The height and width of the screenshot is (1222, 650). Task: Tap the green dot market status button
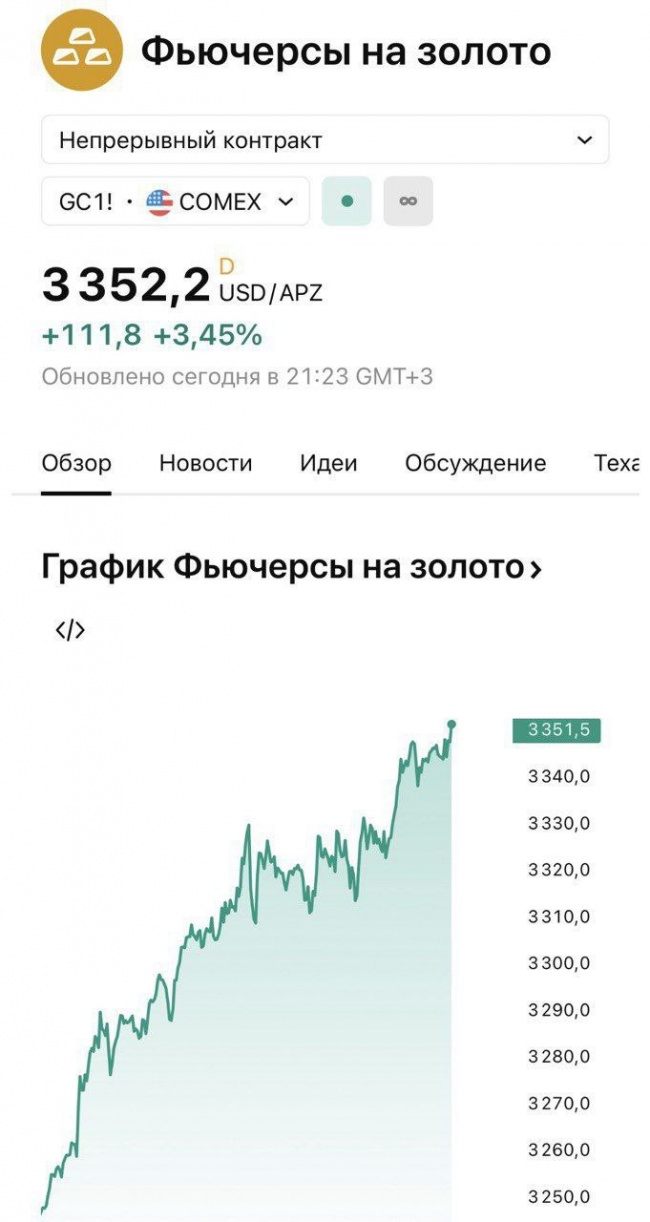pyautogui.click(x=347, y=201)
